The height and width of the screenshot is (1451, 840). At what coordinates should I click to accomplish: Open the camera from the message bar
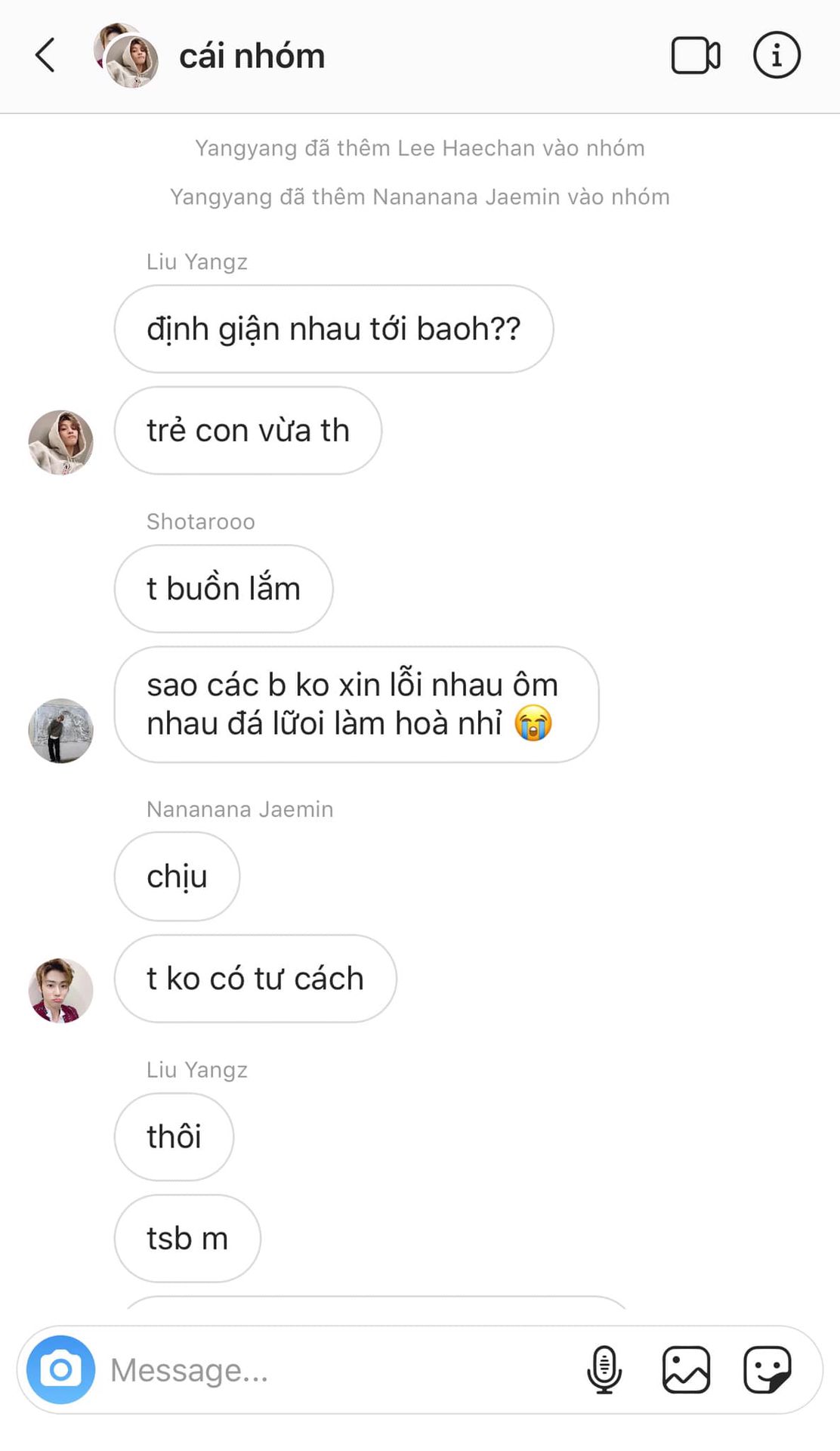click(61, 1369)
